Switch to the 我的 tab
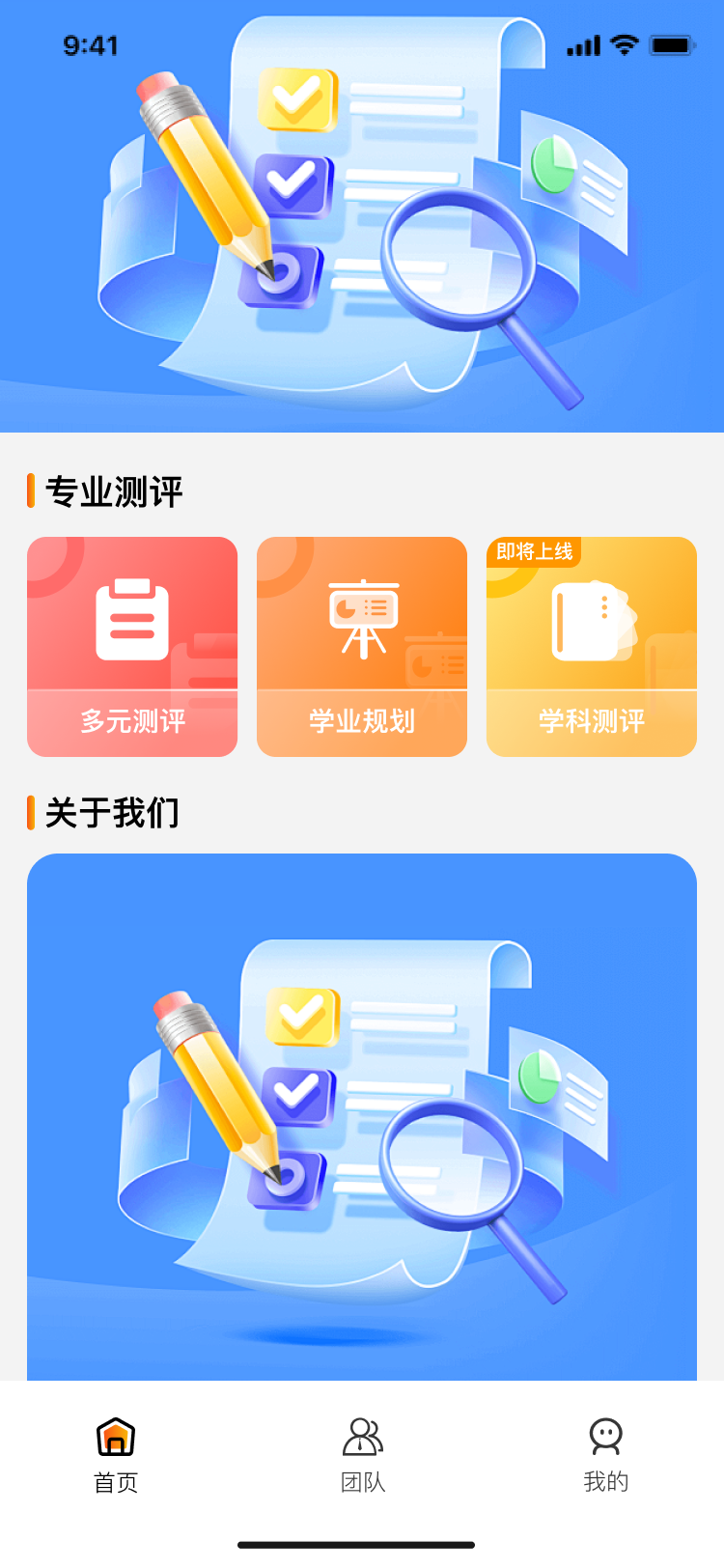Image resolution: width=724 pixels, height=1568 pixels. [606, 1454]
